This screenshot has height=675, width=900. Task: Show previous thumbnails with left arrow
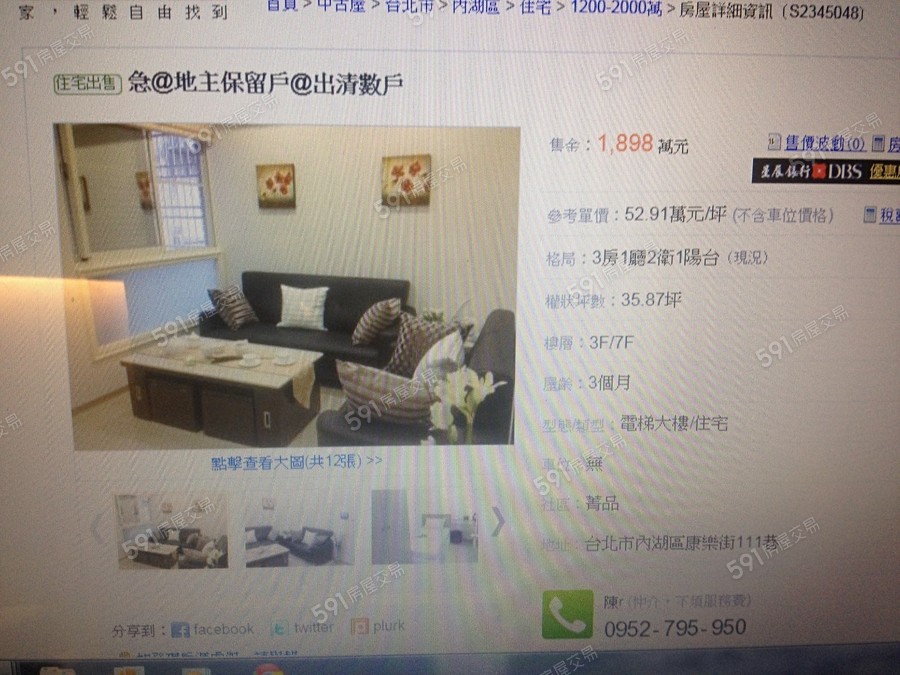tap(98, 526)
